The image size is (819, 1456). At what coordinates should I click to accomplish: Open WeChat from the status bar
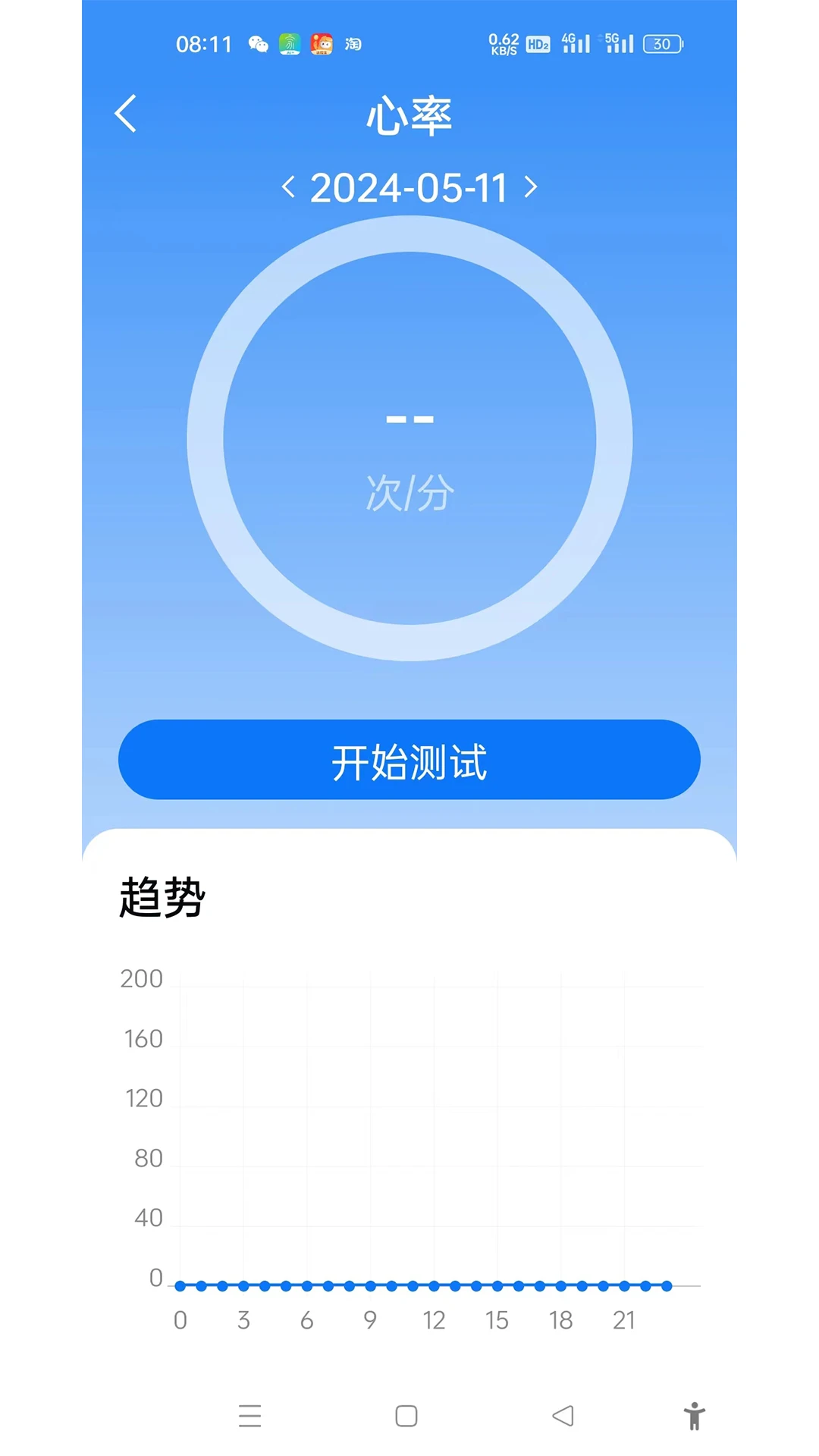click(257, 45)
